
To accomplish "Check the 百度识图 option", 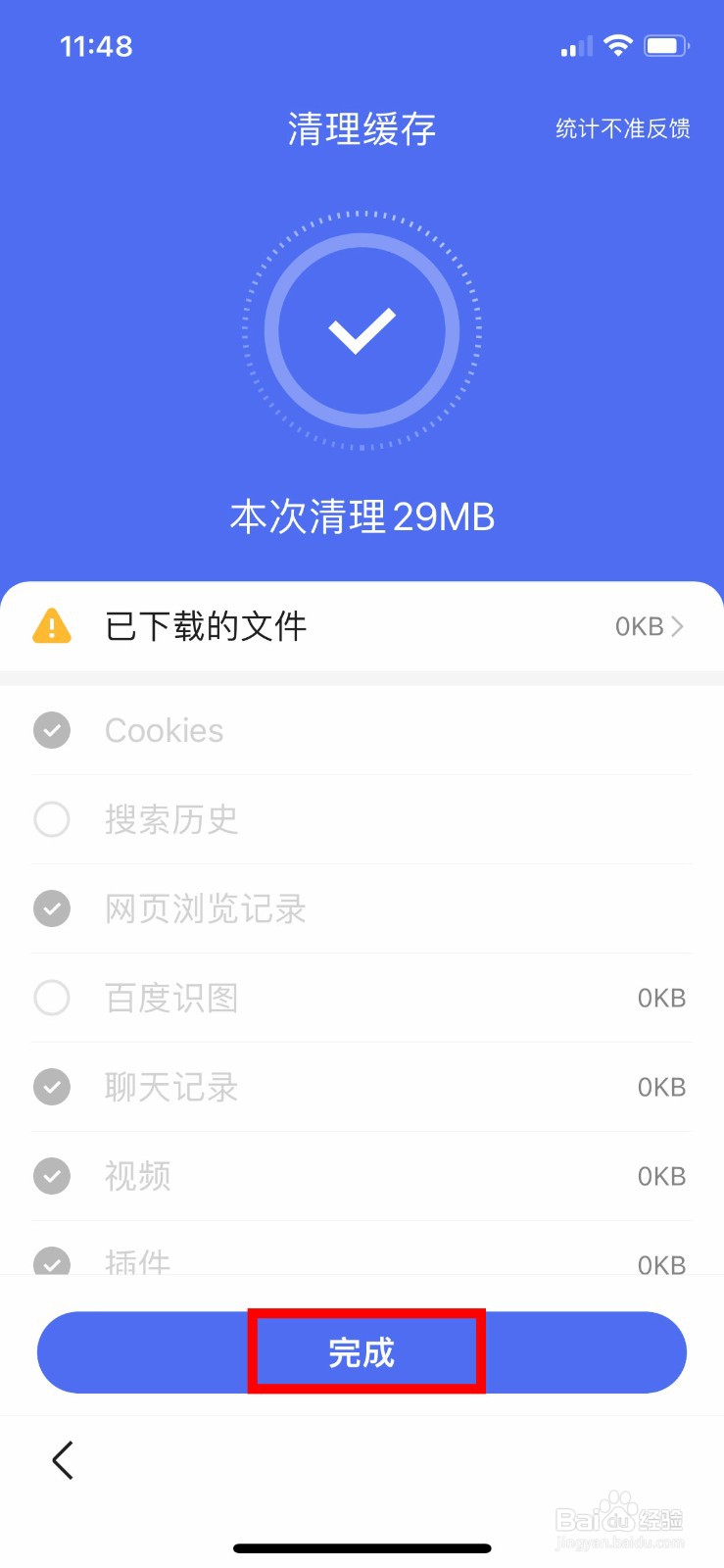I will [x=52, y=998].
